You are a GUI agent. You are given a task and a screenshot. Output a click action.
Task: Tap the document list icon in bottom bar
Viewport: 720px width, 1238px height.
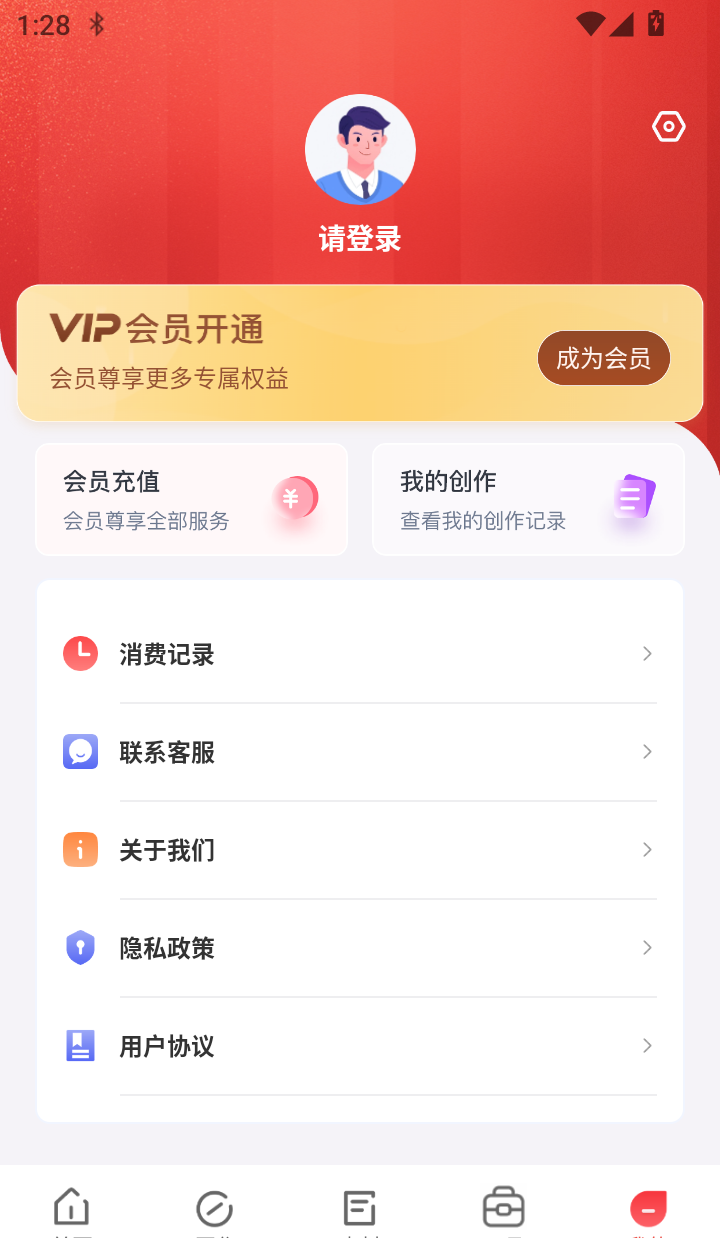[360, 1206]
